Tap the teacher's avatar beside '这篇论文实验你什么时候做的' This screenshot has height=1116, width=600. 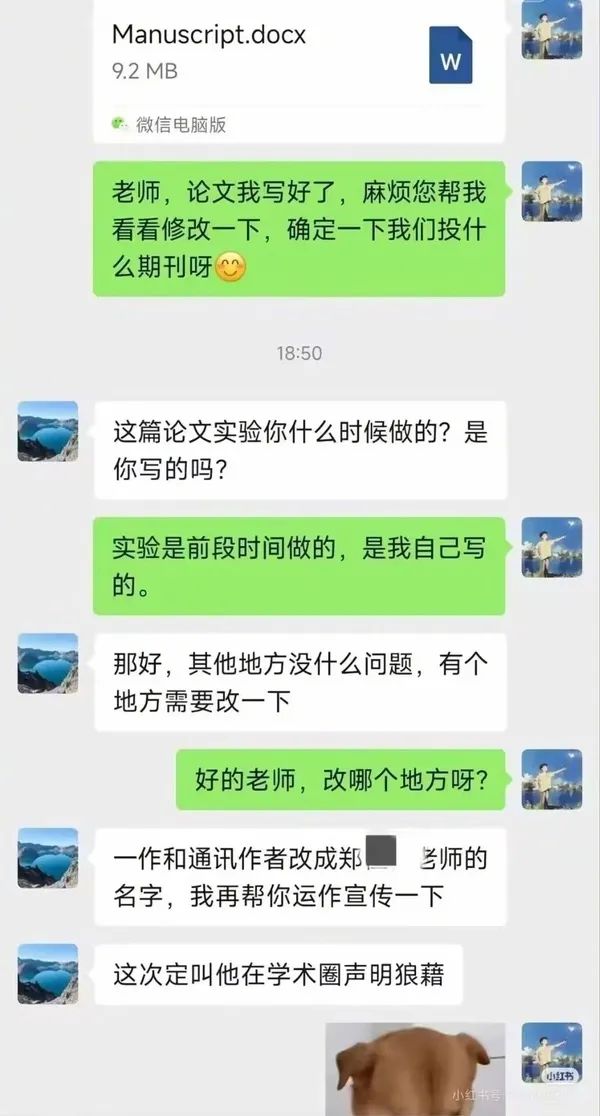pyautogui.click(x=48, y=431)
